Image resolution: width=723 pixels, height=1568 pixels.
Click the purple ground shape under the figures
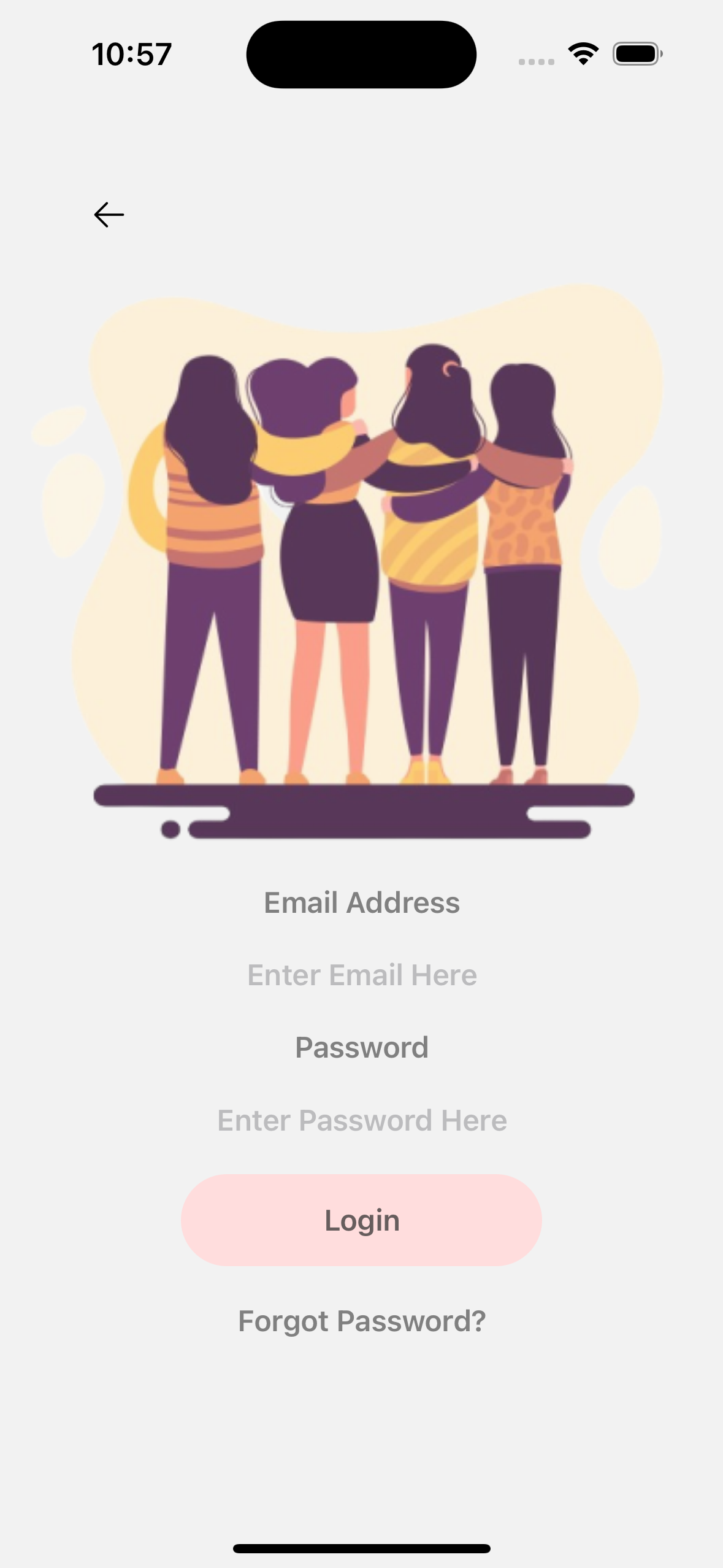361,794
